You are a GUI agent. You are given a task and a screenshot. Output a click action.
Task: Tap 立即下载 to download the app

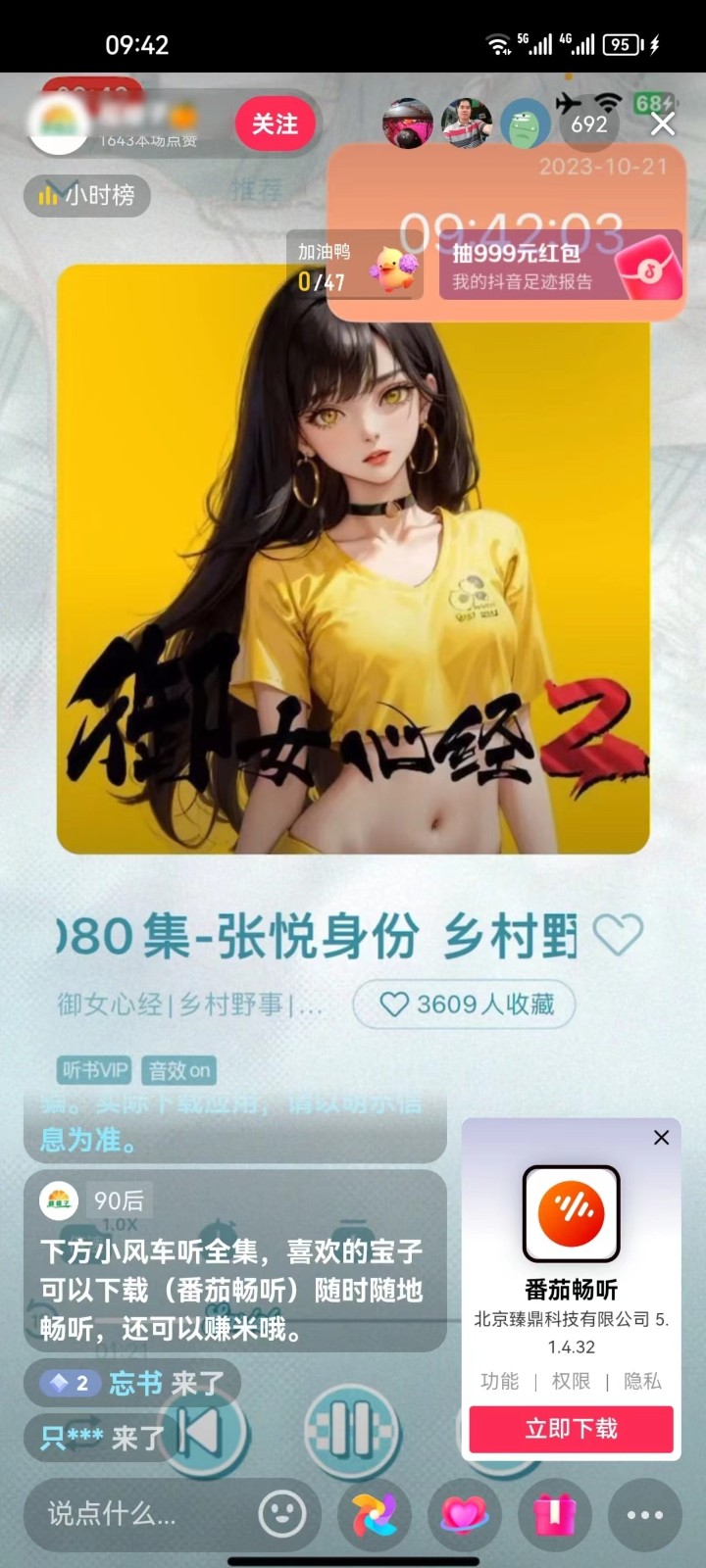tap(572, 1429)
